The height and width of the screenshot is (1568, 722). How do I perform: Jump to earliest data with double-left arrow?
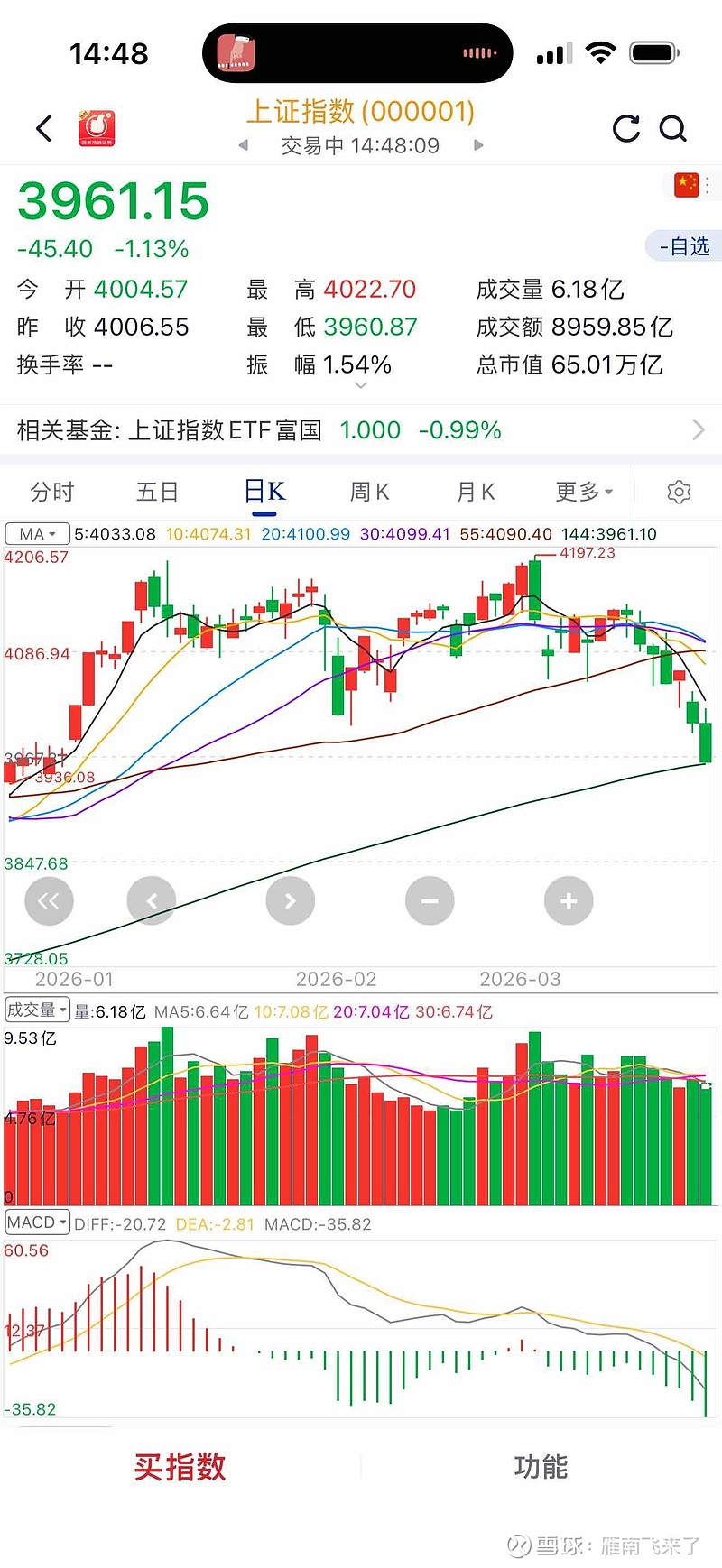49,900
